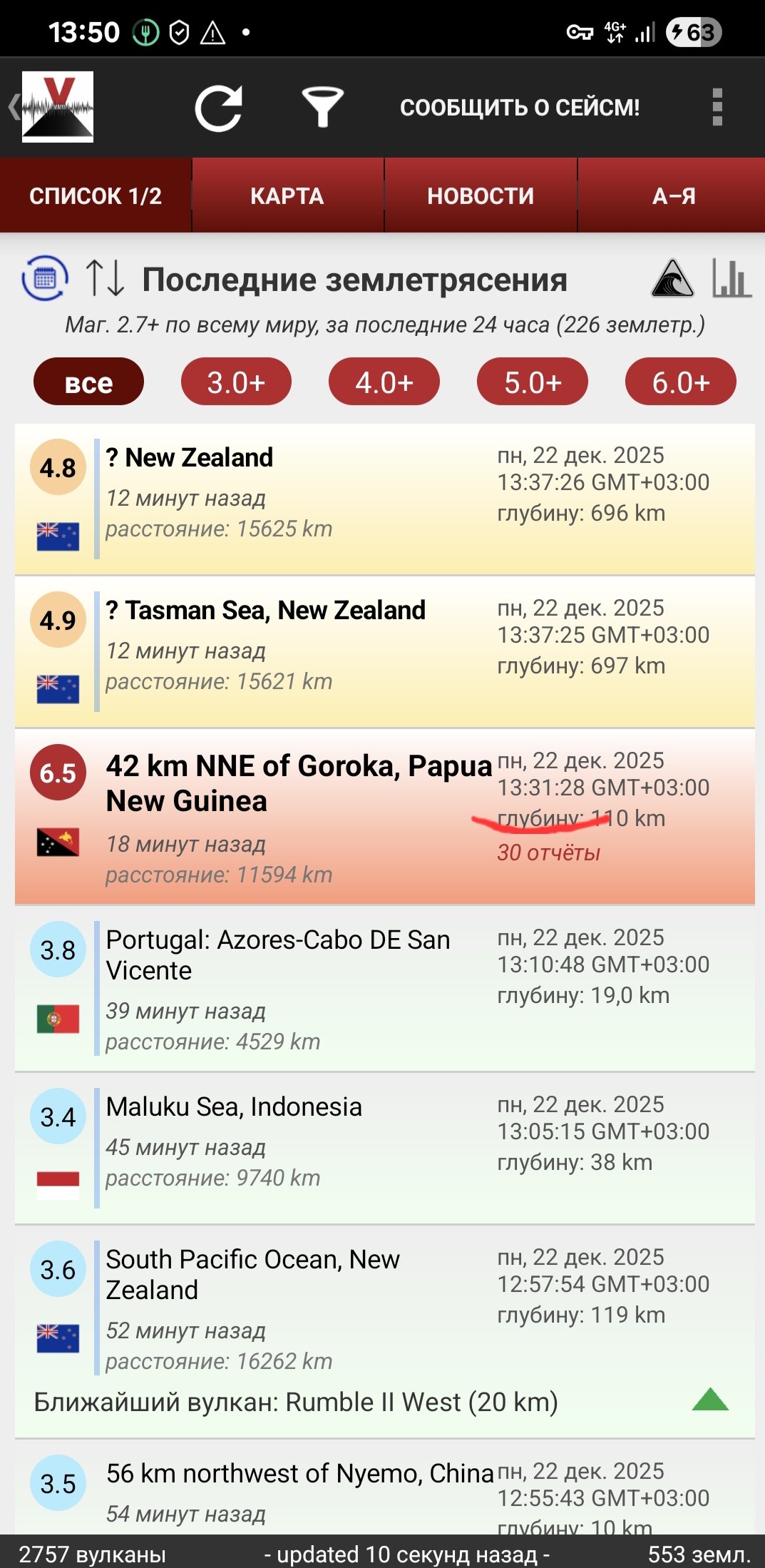Viewport: 765px width, 1568px height.
Task: Select the Список 1/2 tab
Action: [x=96, y=195]
